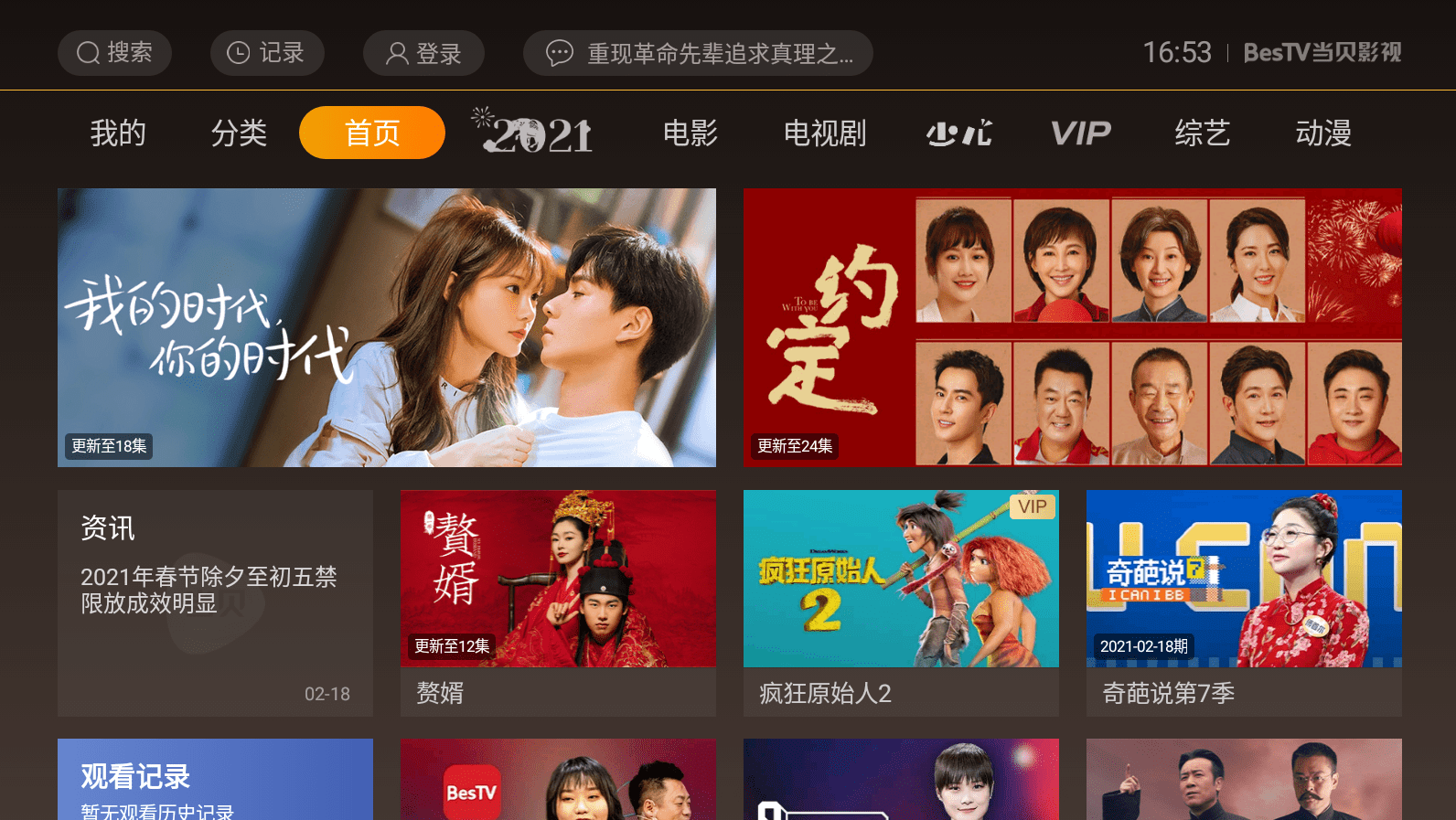
Task: Open the 重现革命先辈追求真理 message banner
Action: [x=698, y=53]
